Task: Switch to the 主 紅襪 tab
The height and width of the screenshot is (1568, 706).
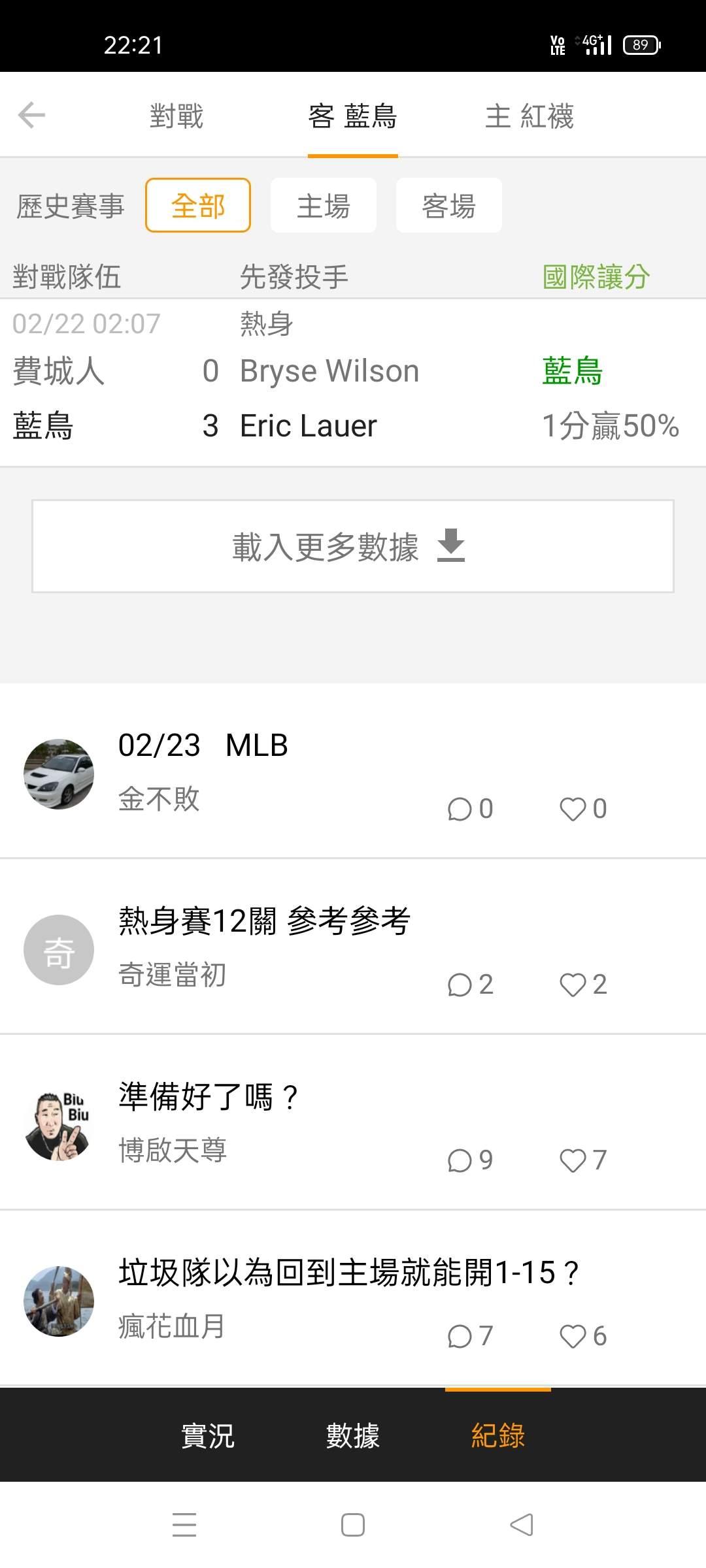Action: (x=529, y=116)
